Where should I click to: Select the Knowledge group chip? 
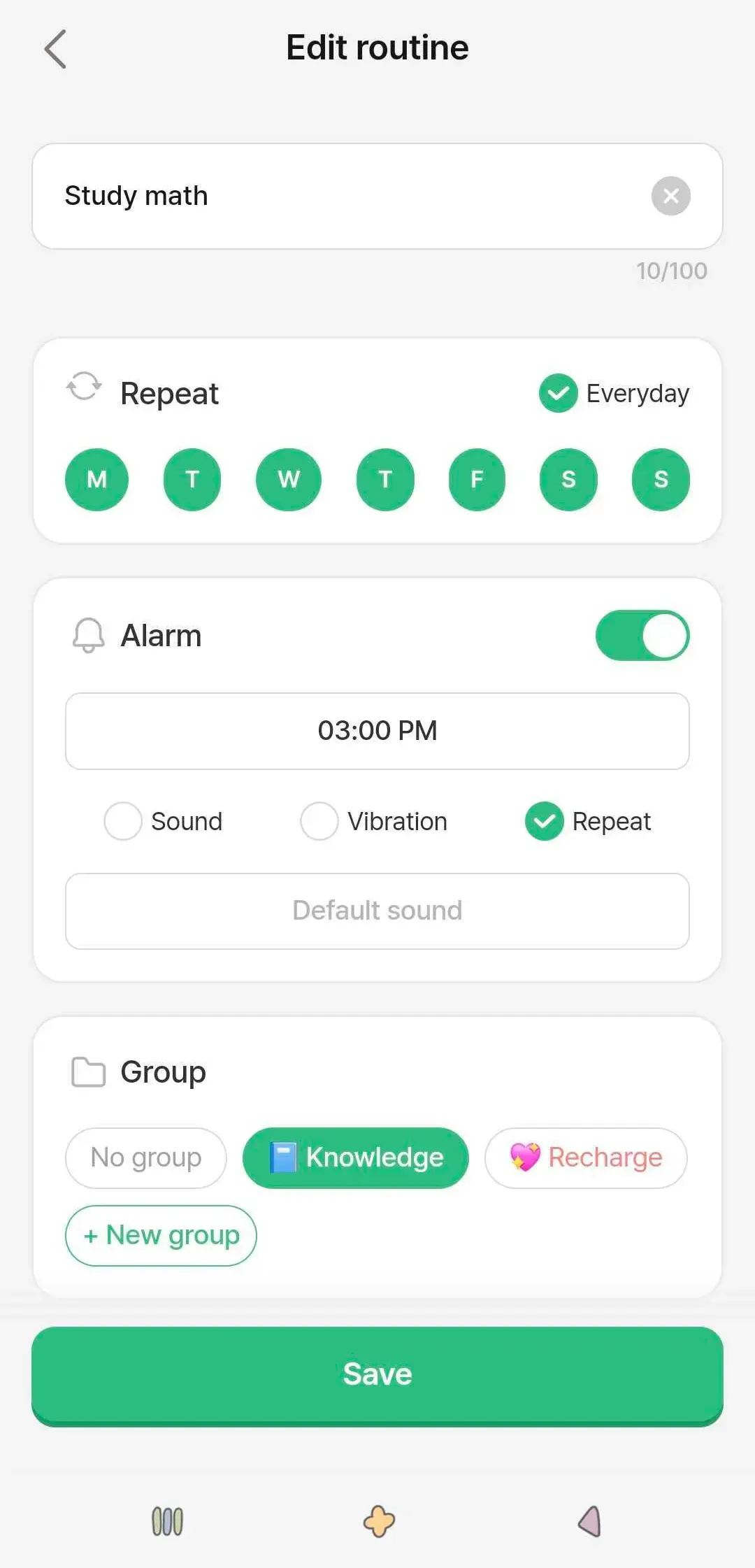click(x=356, y=1157)
